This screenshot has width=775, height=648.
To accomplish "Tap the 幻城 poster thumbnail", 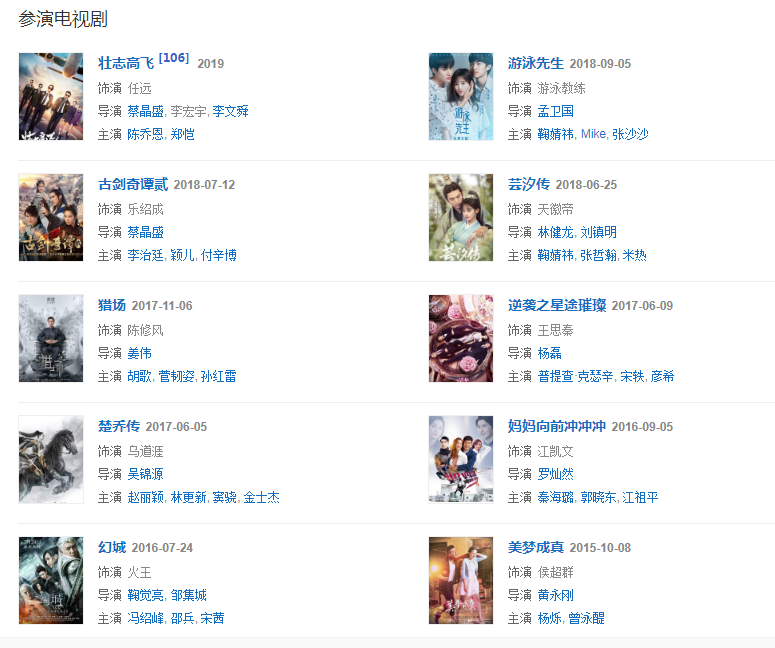I will 51,581.
